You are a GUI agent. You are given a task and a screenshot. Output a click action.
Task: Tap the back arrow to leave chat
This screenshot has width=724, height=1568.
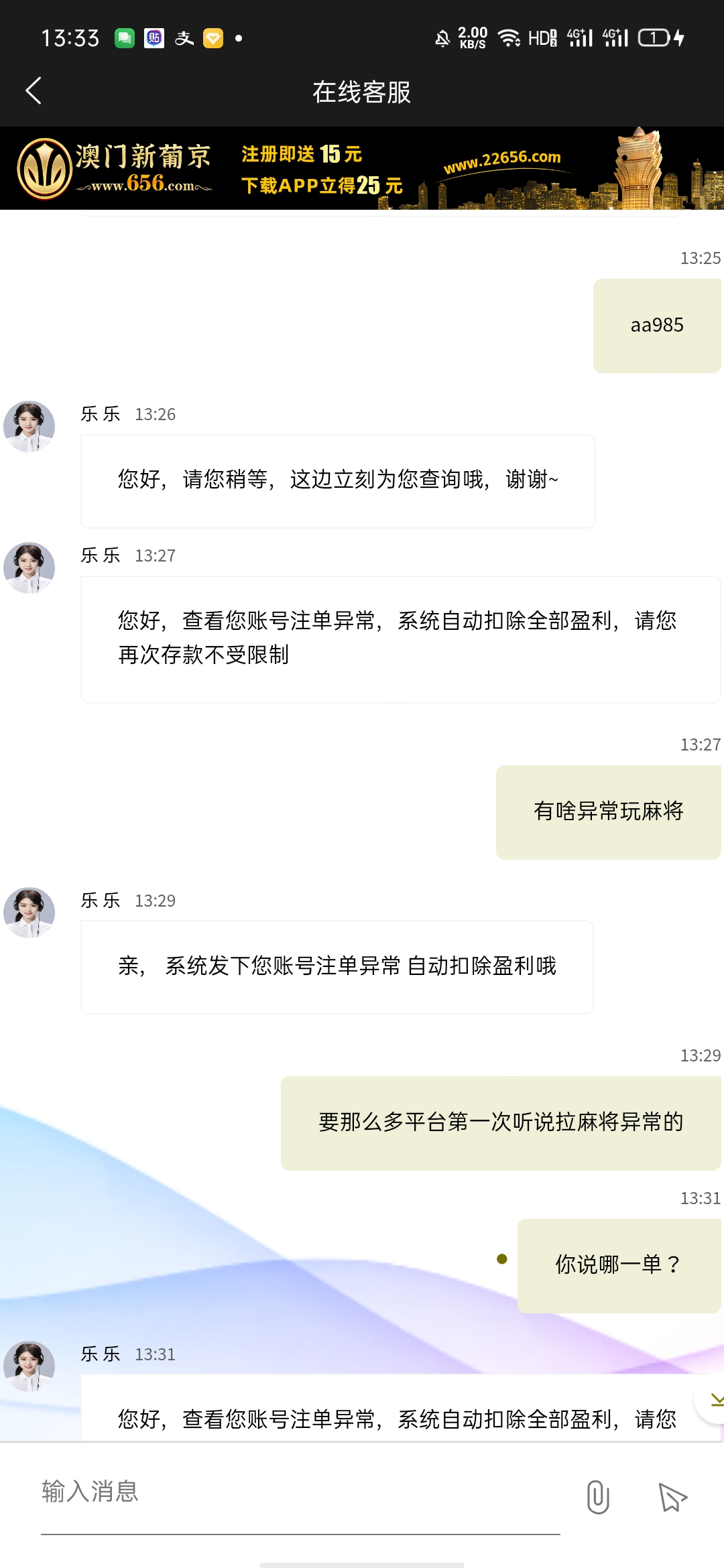pyautogui.click(x=34, y=90)
